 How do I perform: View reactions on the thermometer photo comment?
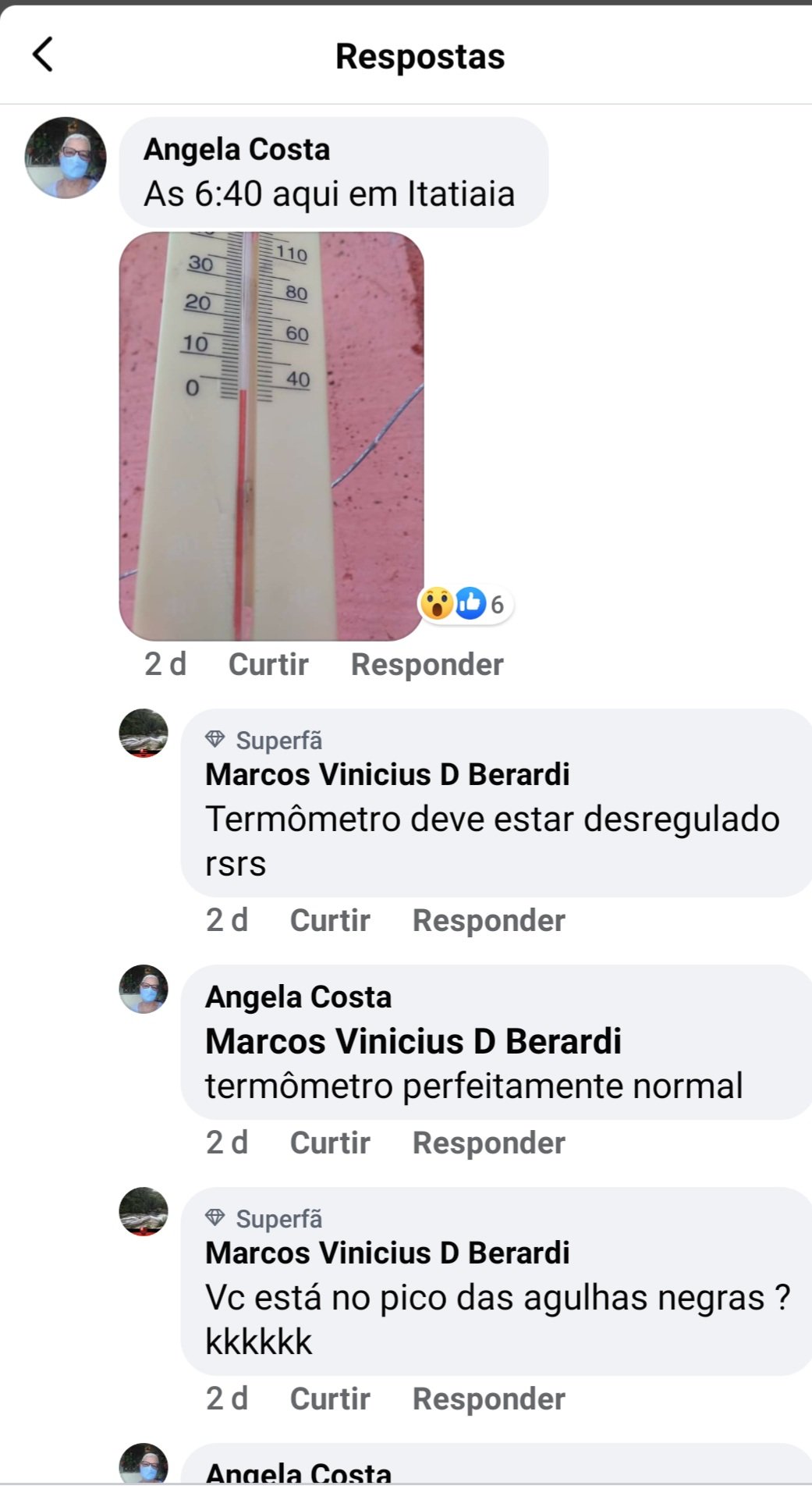tap(466, 604)
